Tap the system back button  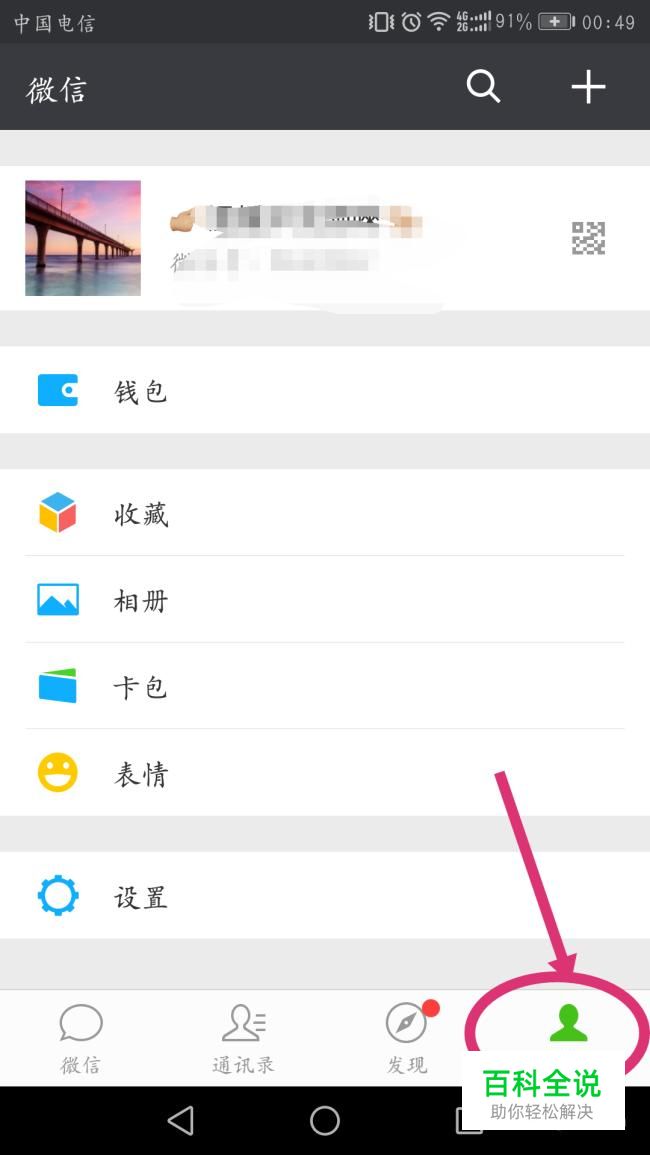180,1121
